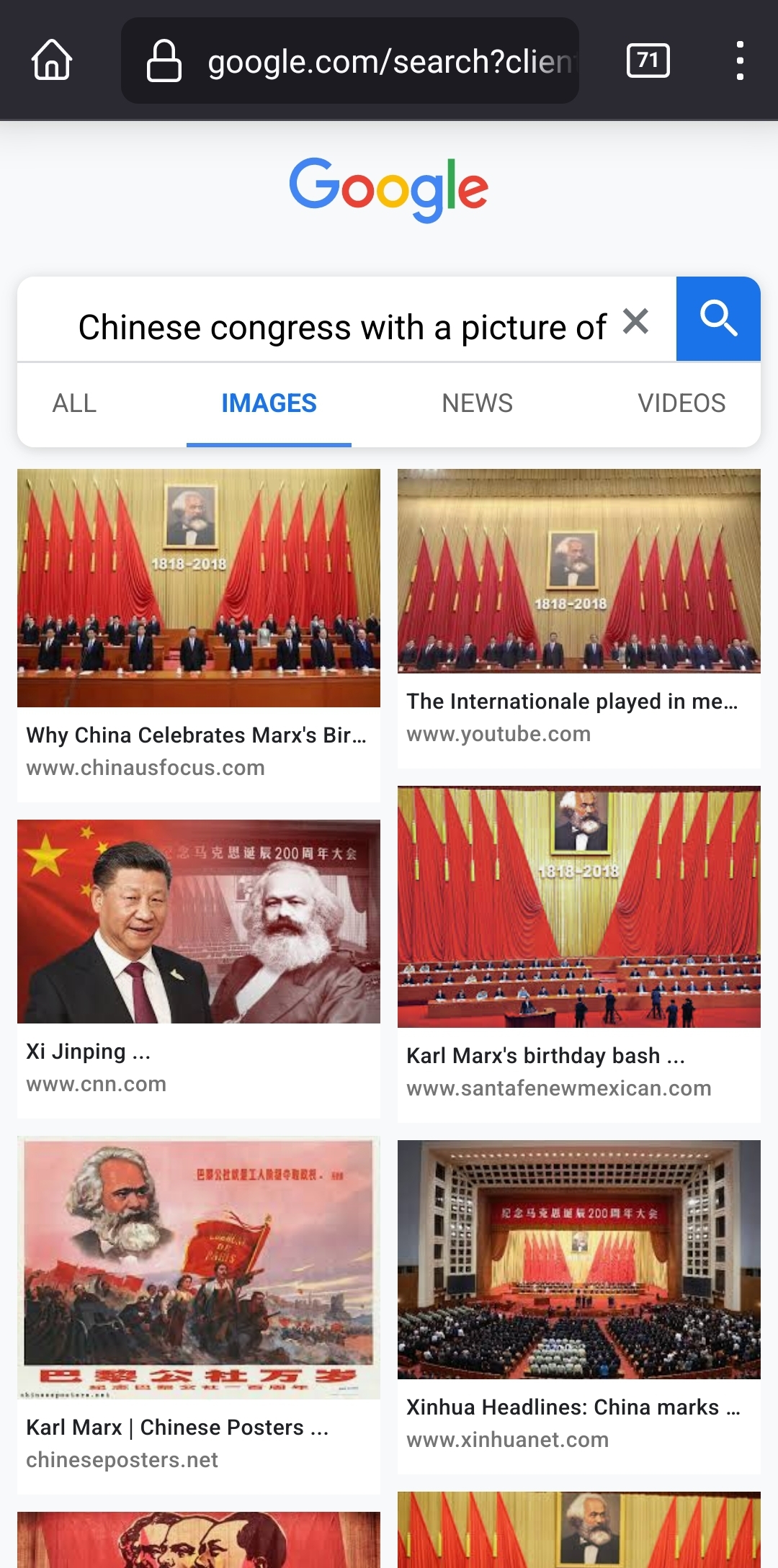The width and height of the screenshot is (778, 1568).
Task: Select the IMAGES tab
Action: click(269, 403)
